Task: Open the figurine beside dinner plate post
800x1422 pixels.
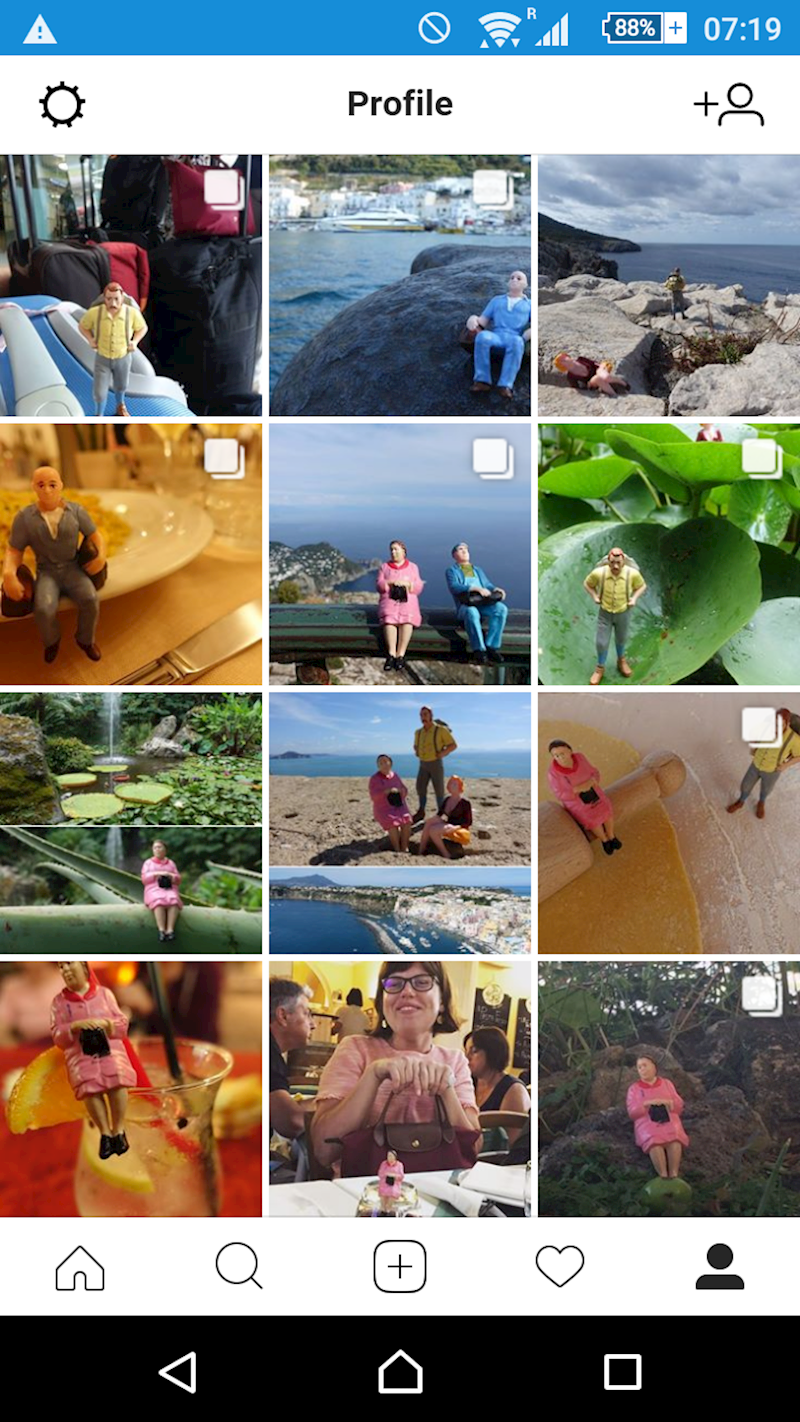Action: coord(130,554)
